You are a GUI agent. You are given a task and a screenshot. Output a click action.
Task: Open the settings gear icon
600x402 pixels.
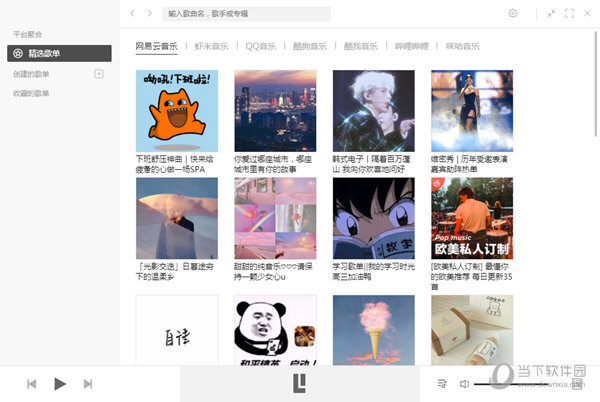tap(513, 13)
